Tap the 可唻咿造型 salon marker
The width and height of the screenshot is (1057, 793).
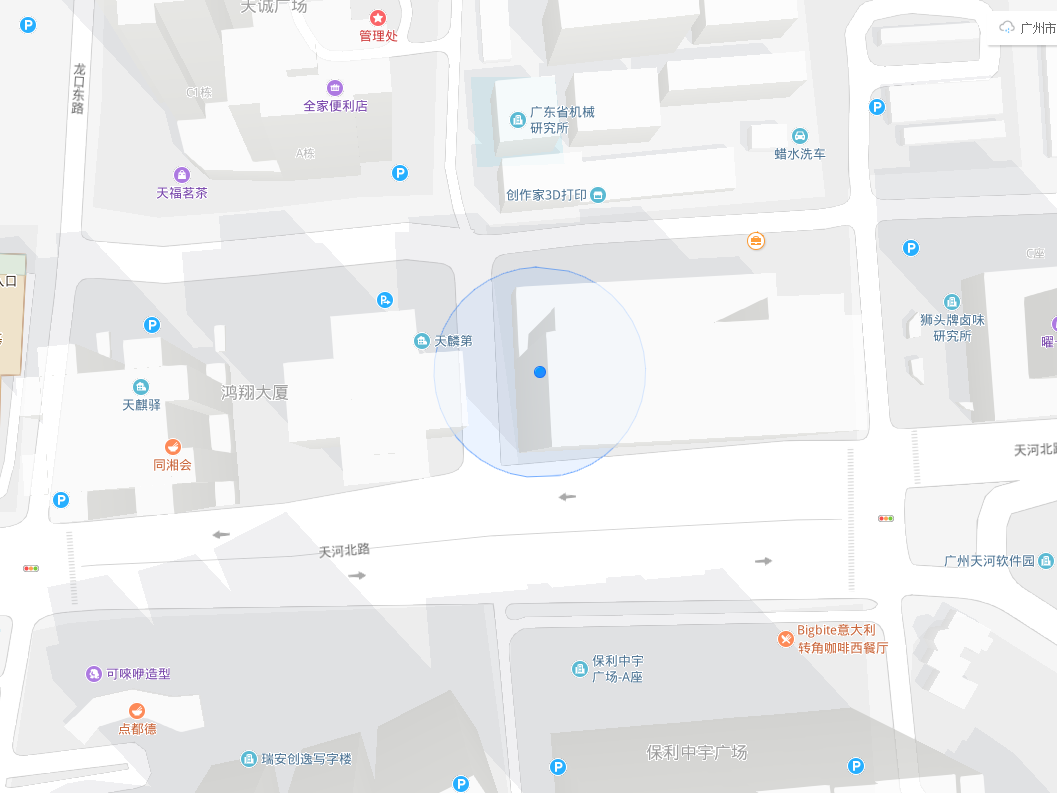(94, 674)
